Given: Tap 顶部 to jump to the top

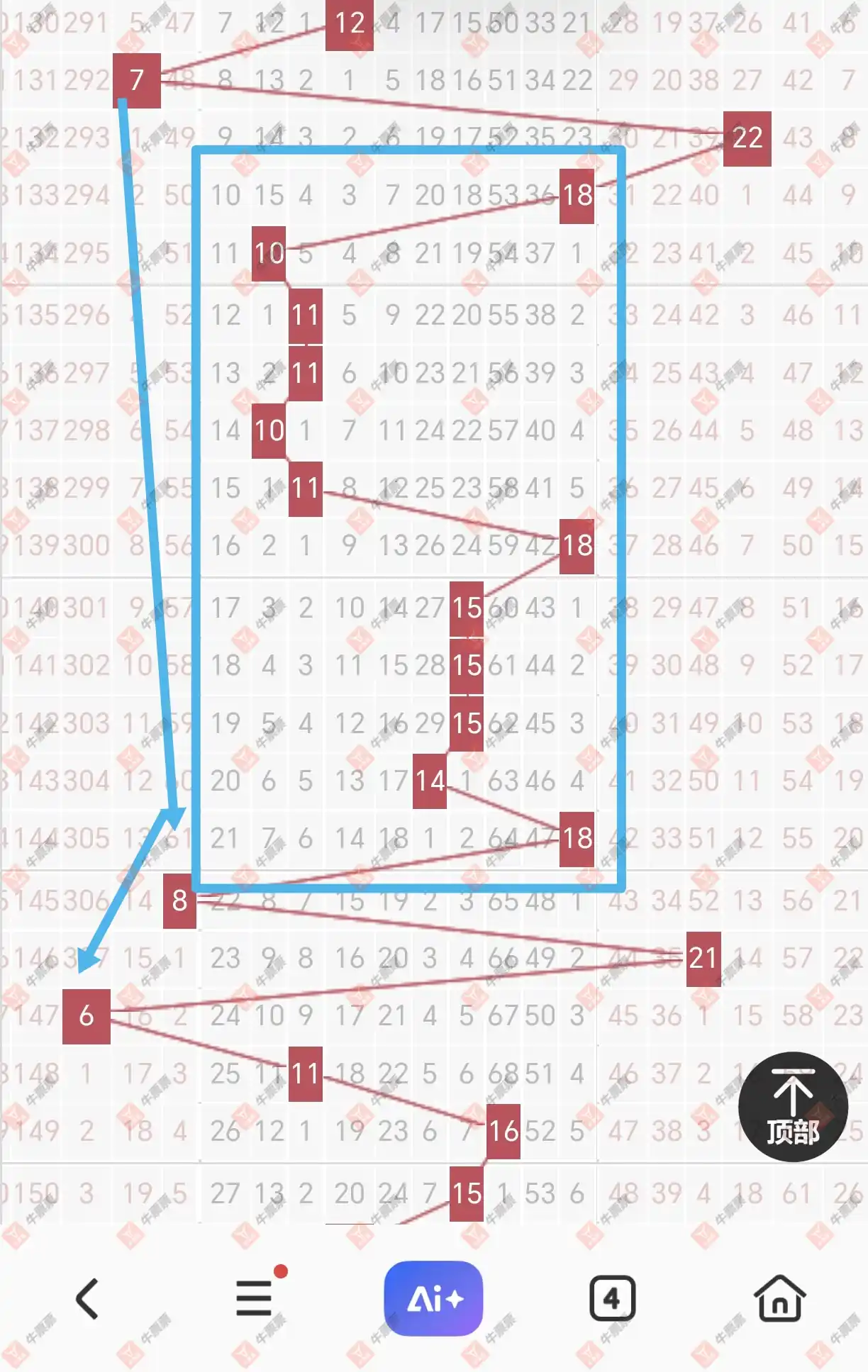Looking at the screenshot, I should 793,1106.
